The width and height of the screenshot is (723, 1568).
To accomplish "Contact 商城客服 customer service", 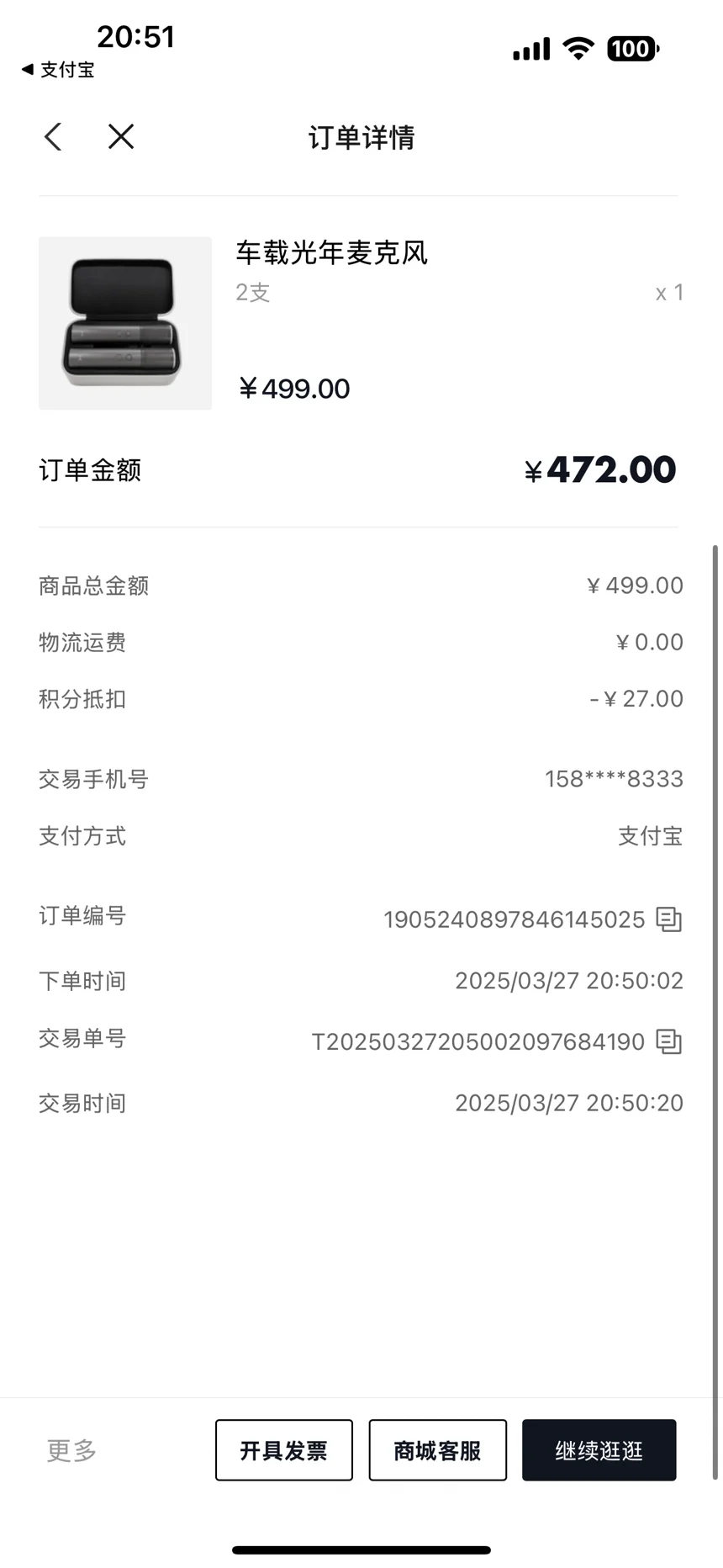I will click(x=438, y=1450).
